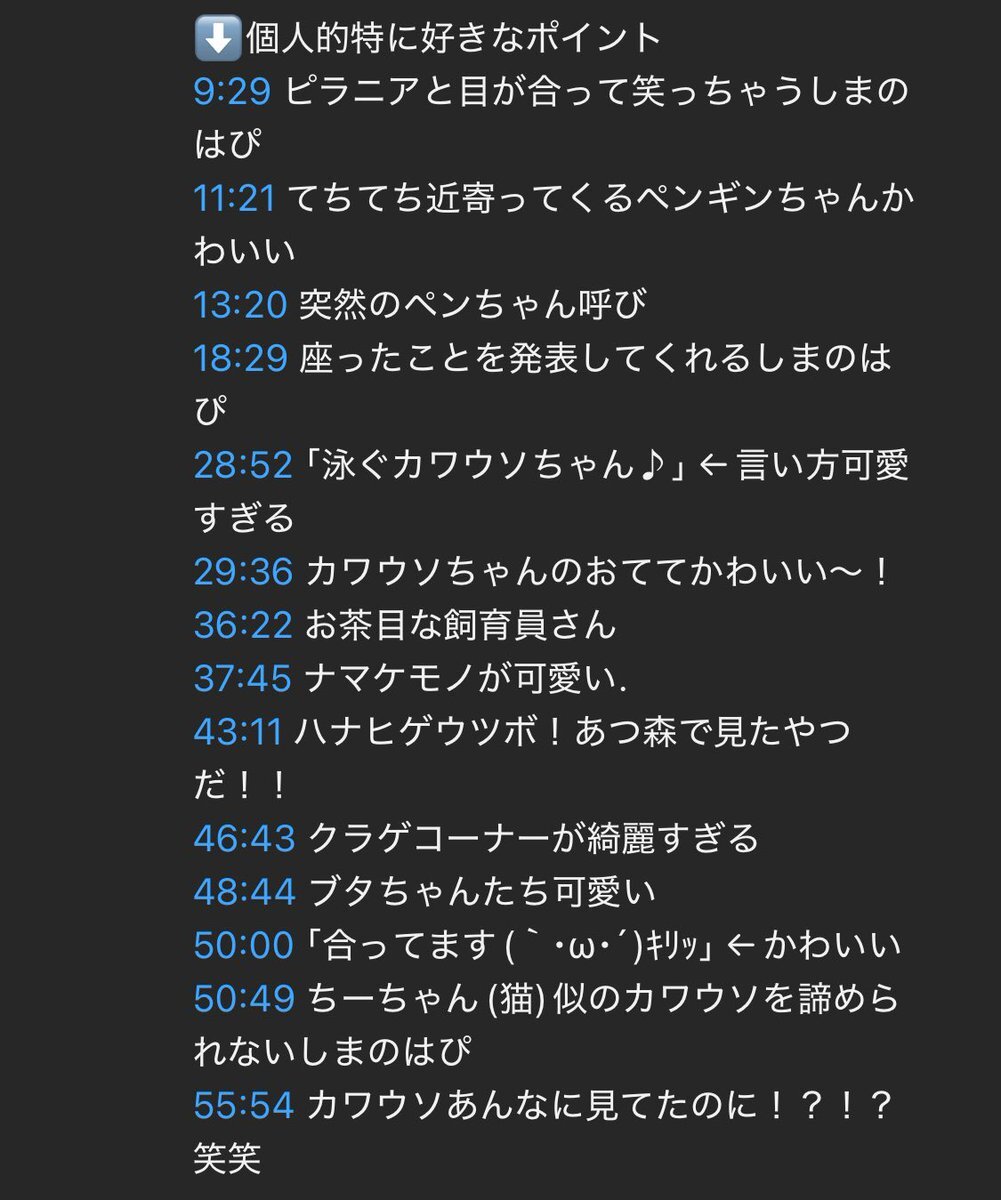
Task: Jump to timestamp 9:29
Action: (232, 93)
